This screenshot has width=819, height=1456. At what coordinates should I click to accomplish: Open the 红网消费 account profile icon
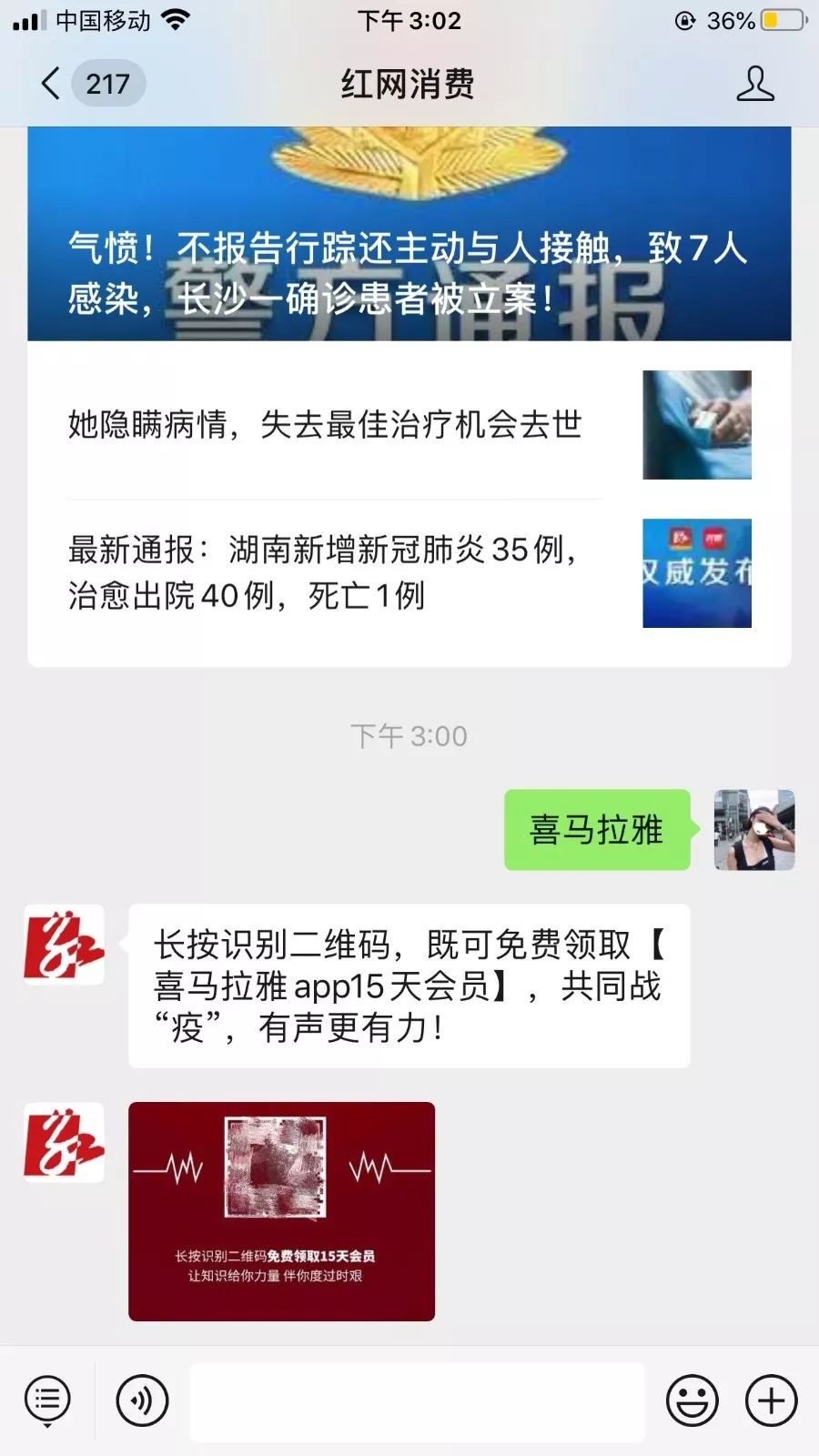[x=754, y=84]
